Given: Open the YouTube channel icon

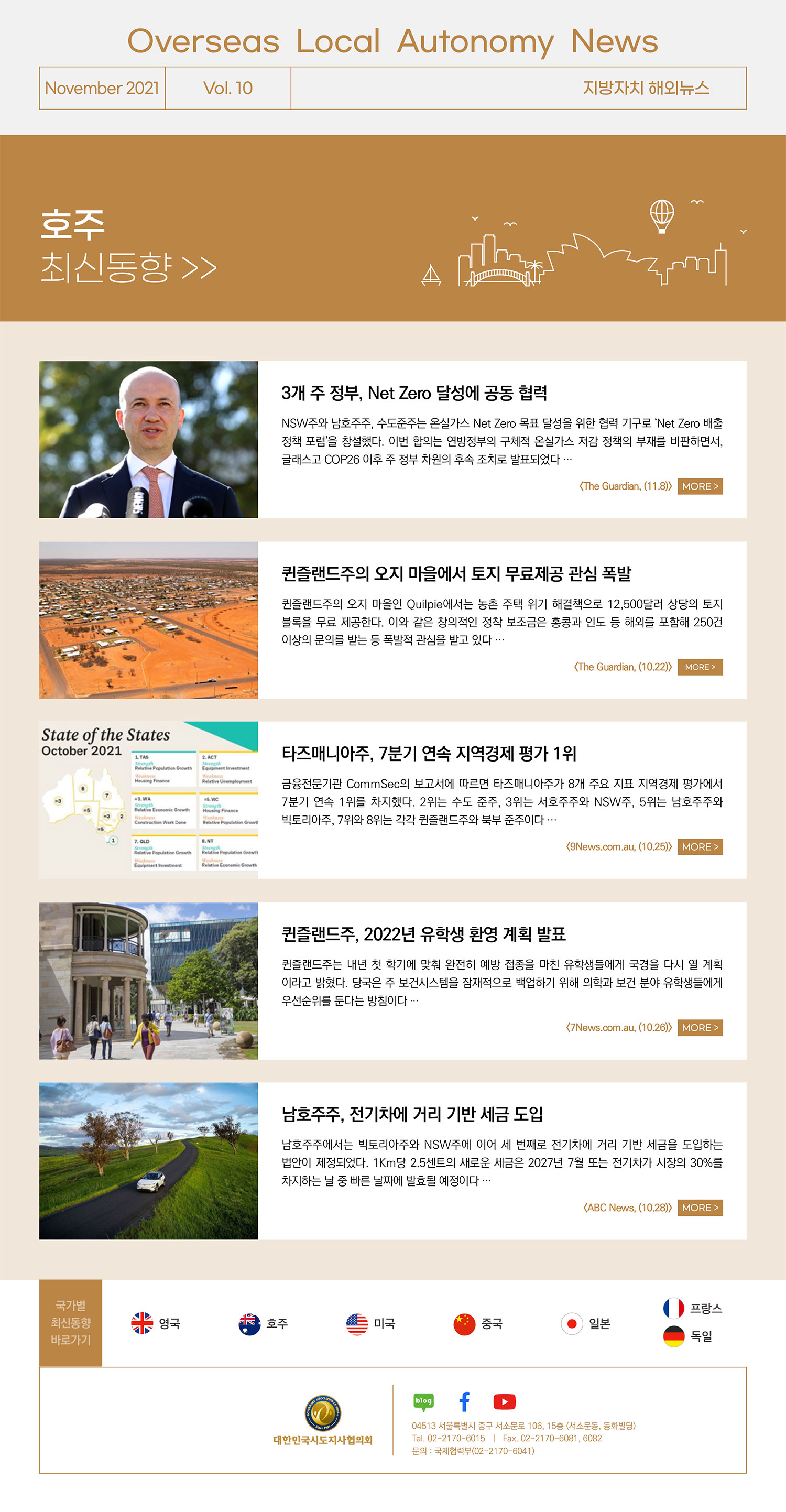Looking at the screenshot, I should pos(504,1401).
